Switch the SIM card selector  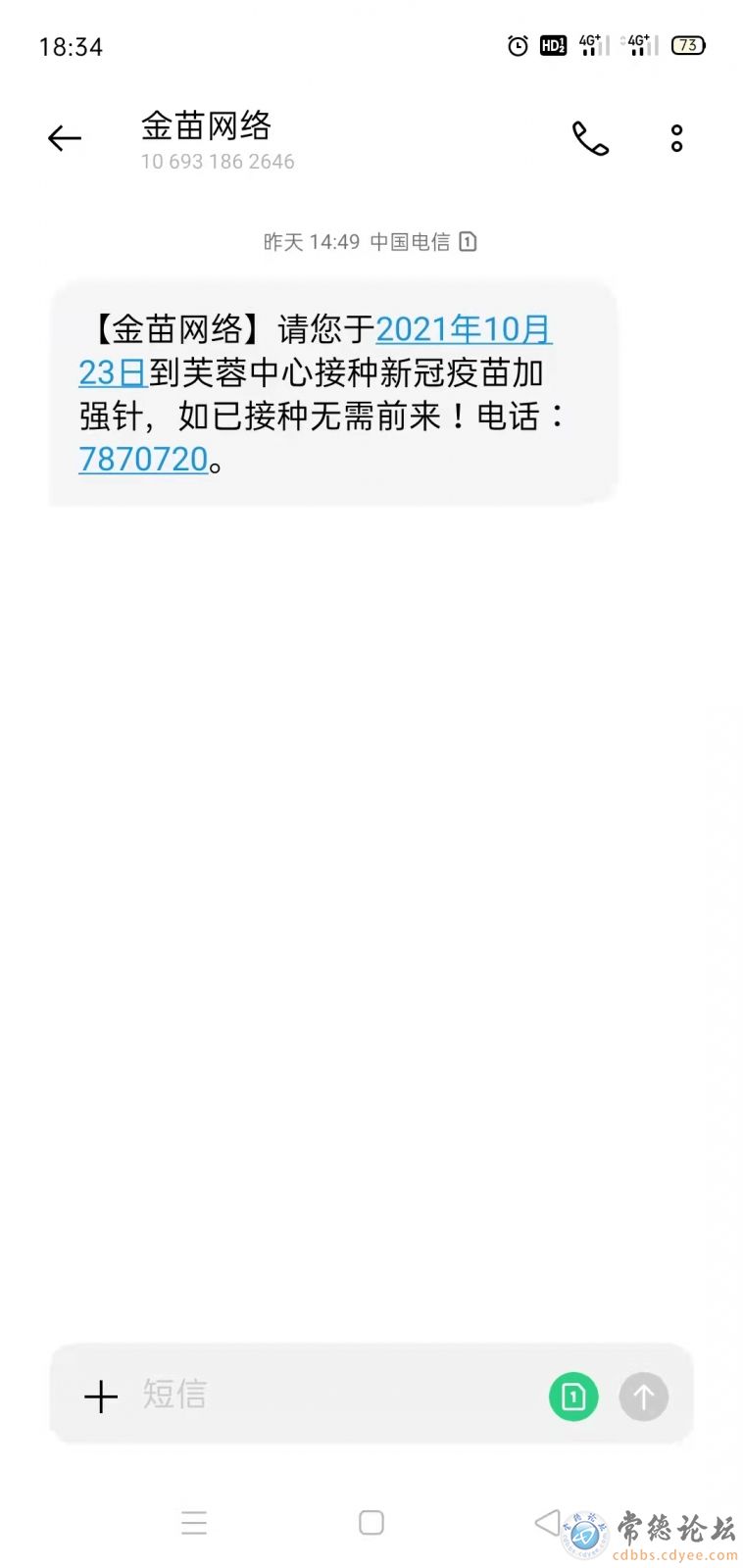[573, 1396]
